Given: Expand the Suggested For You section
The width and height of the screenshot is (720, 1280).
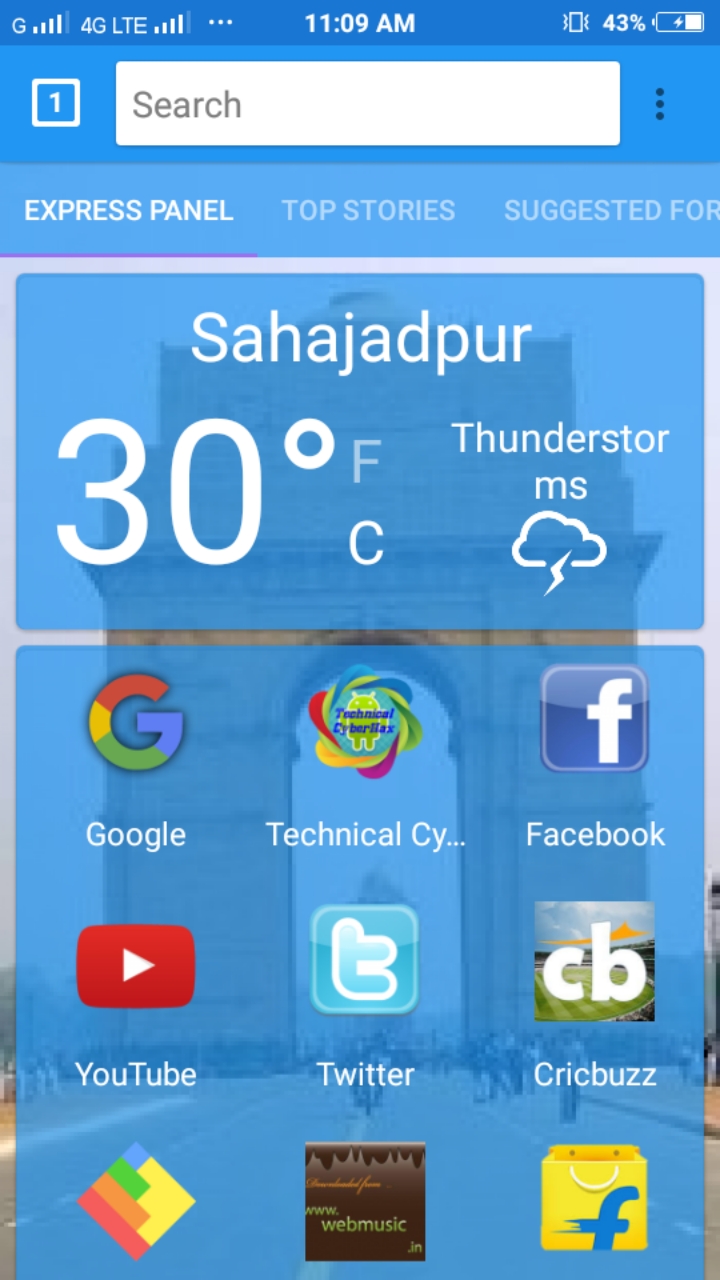Looking at the screenshot, I should pos(611,210).
